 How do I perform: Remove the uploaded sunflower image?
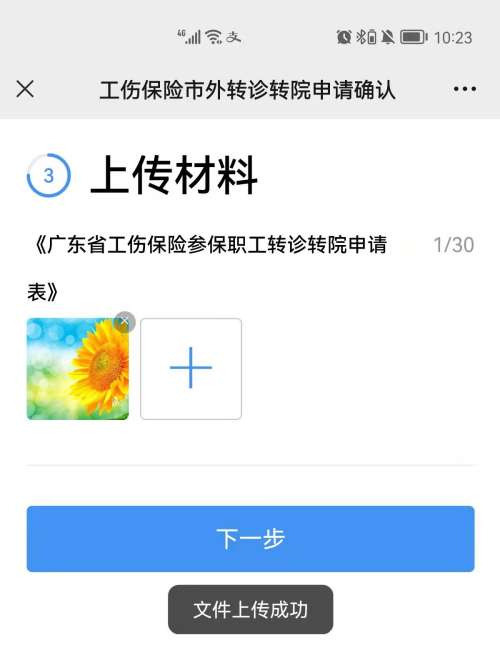point(125,321)
